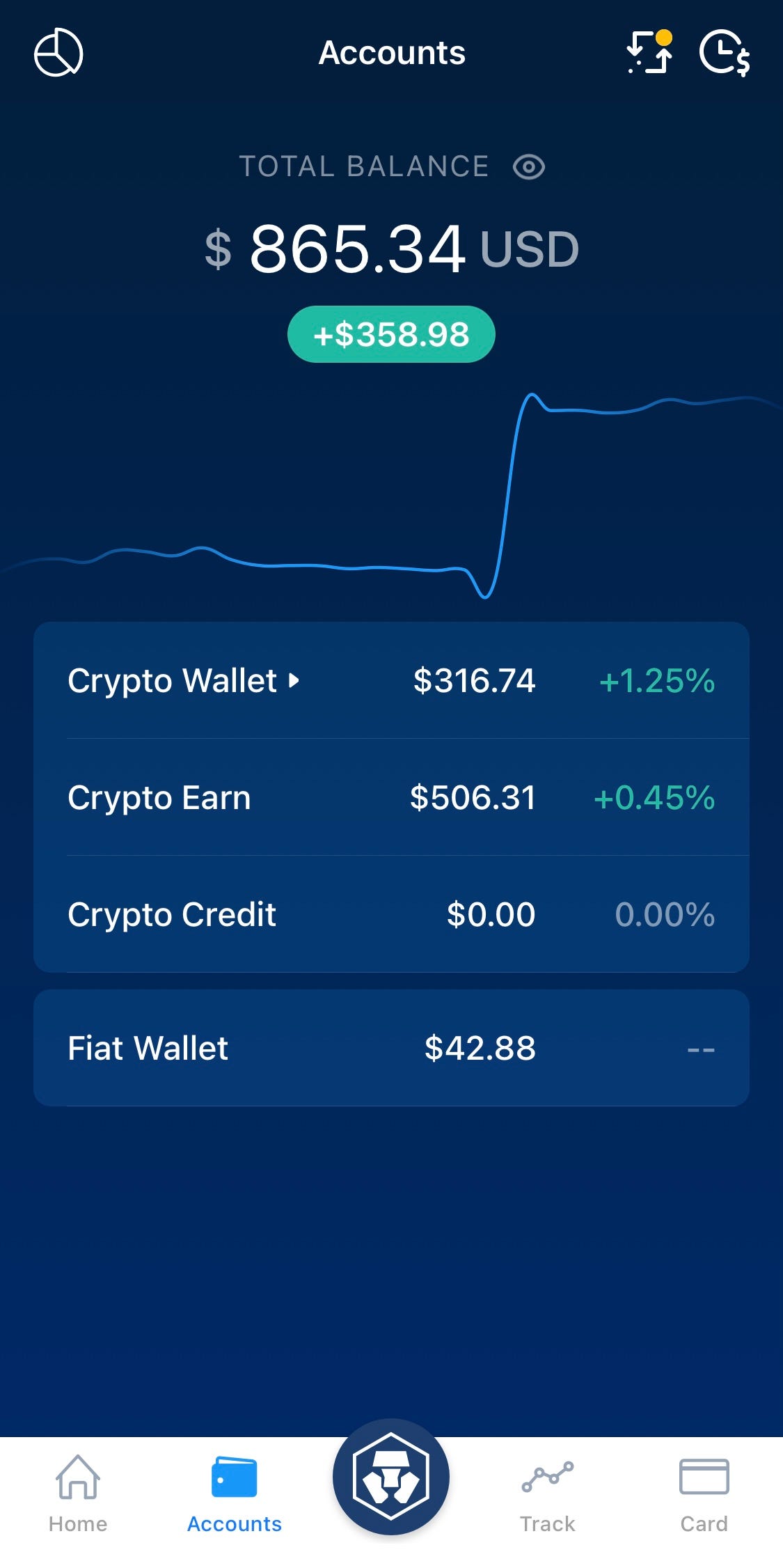Select the Accounts tab
The image size is (783, 1568).
(x=235, y=1493)
